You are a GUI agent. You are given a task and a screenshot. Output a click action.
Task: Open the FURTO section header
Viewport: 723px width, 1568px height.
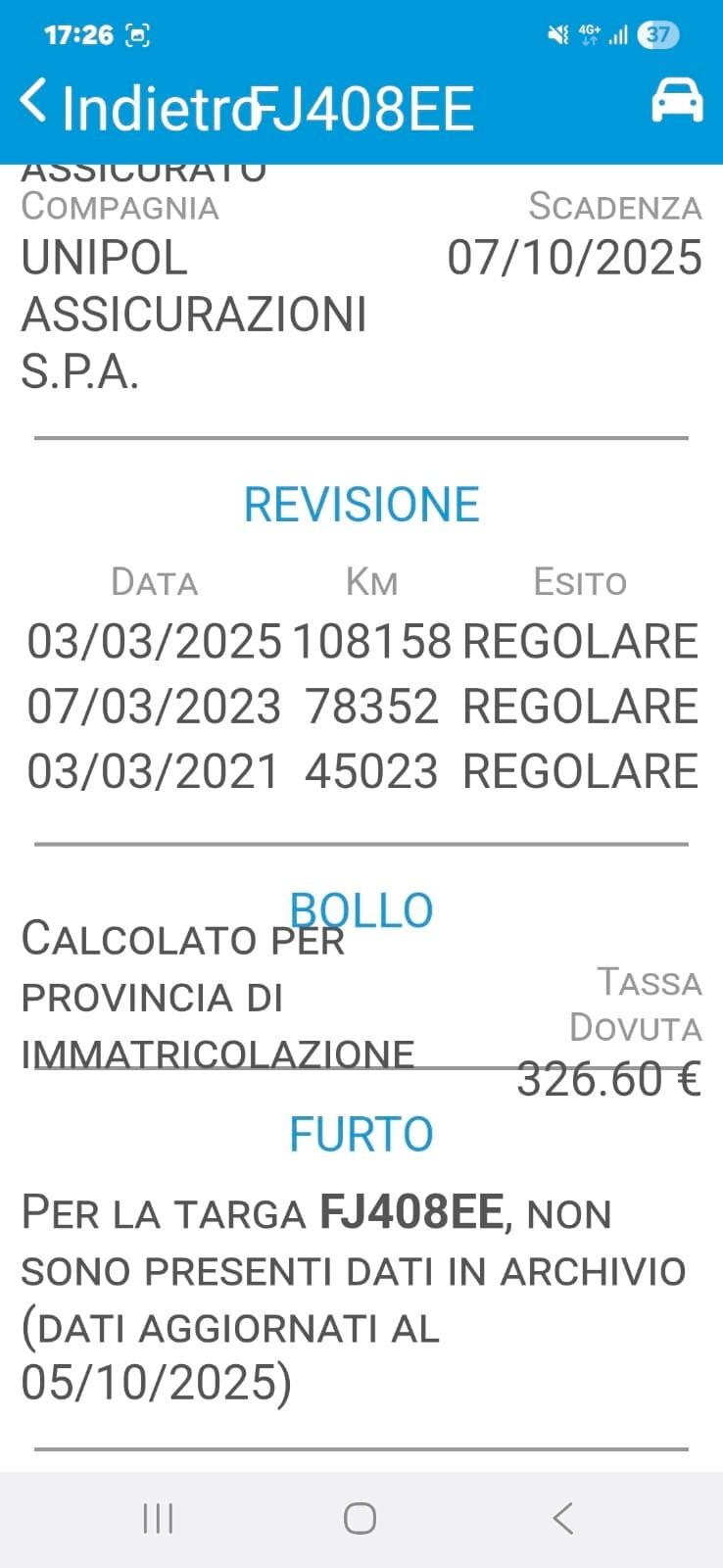point(361,1134)
